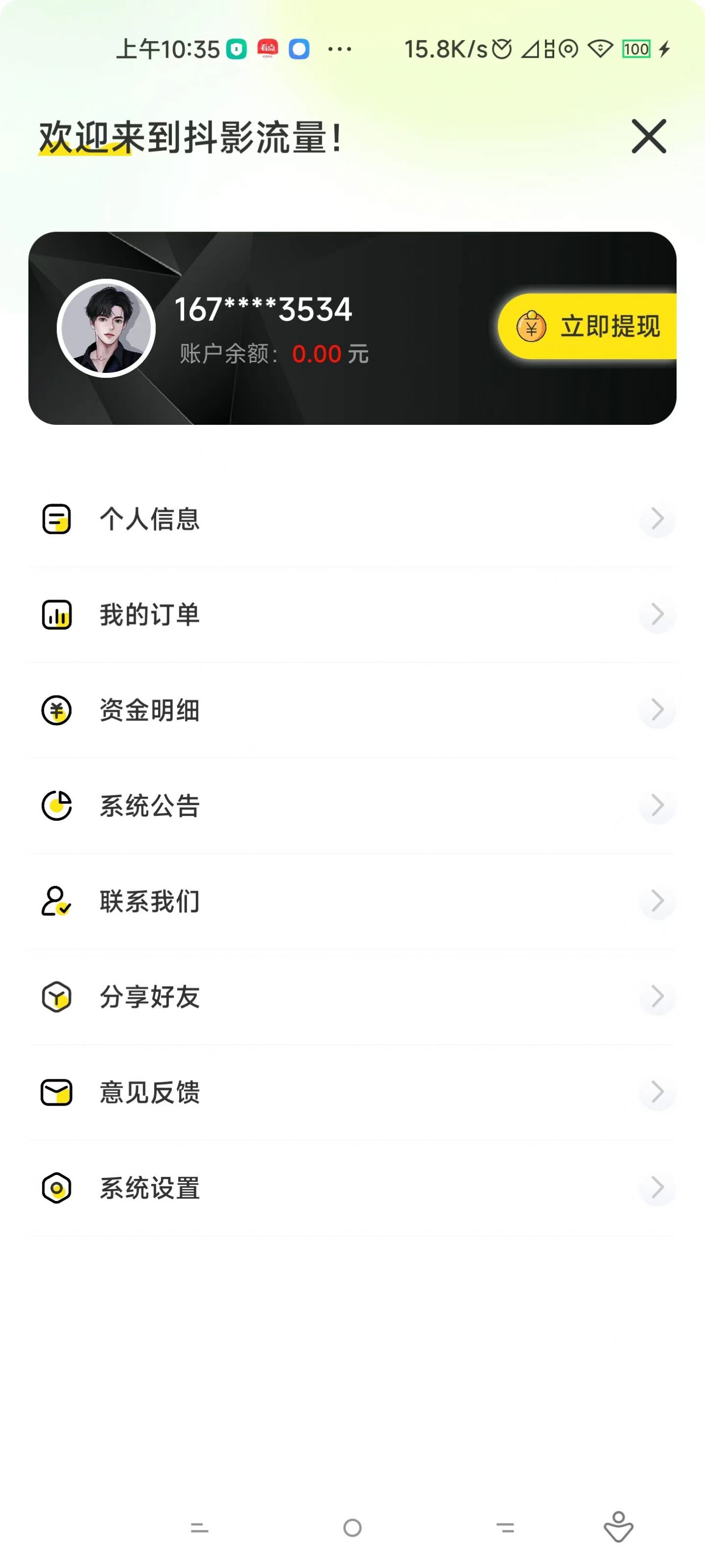Click the 我的订单 bar-chart order icon

point(56,614)
